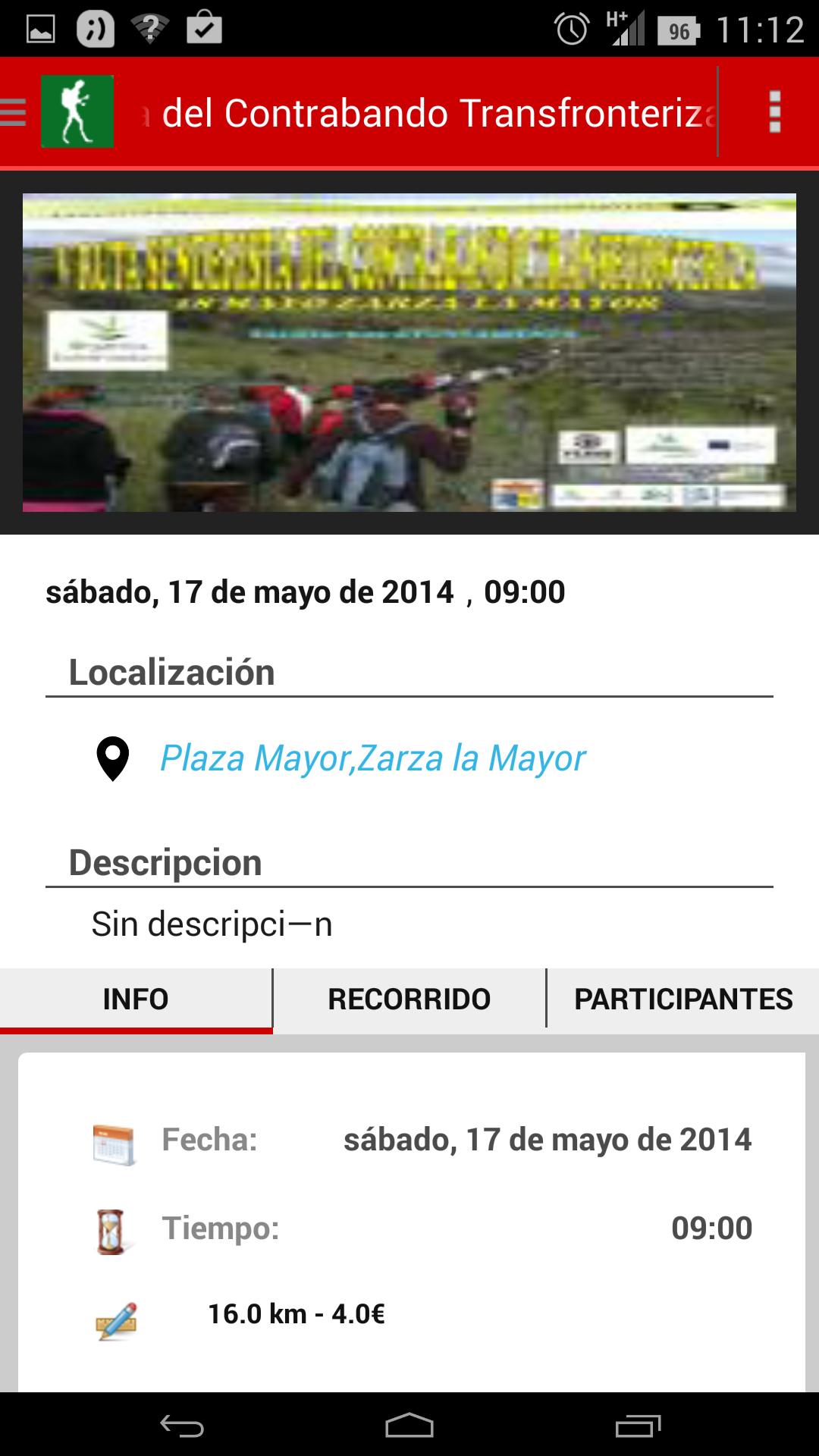Select the INFO tab
This screenshot has height=1456, width=819.
click(x=136, y=999)
